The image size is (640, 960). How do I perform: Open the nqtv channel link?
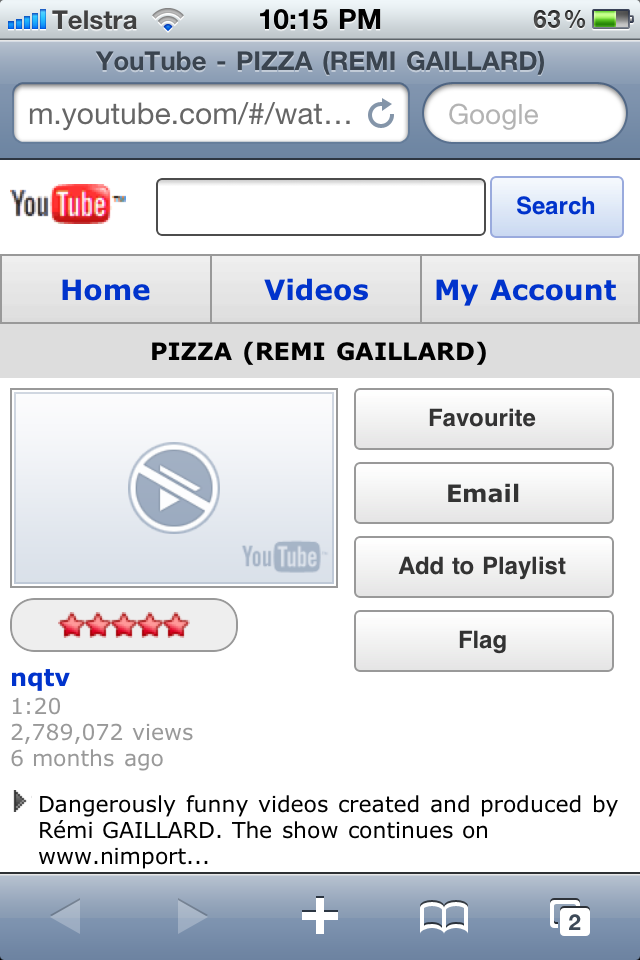pyautogui.click(x=40, y=678)
